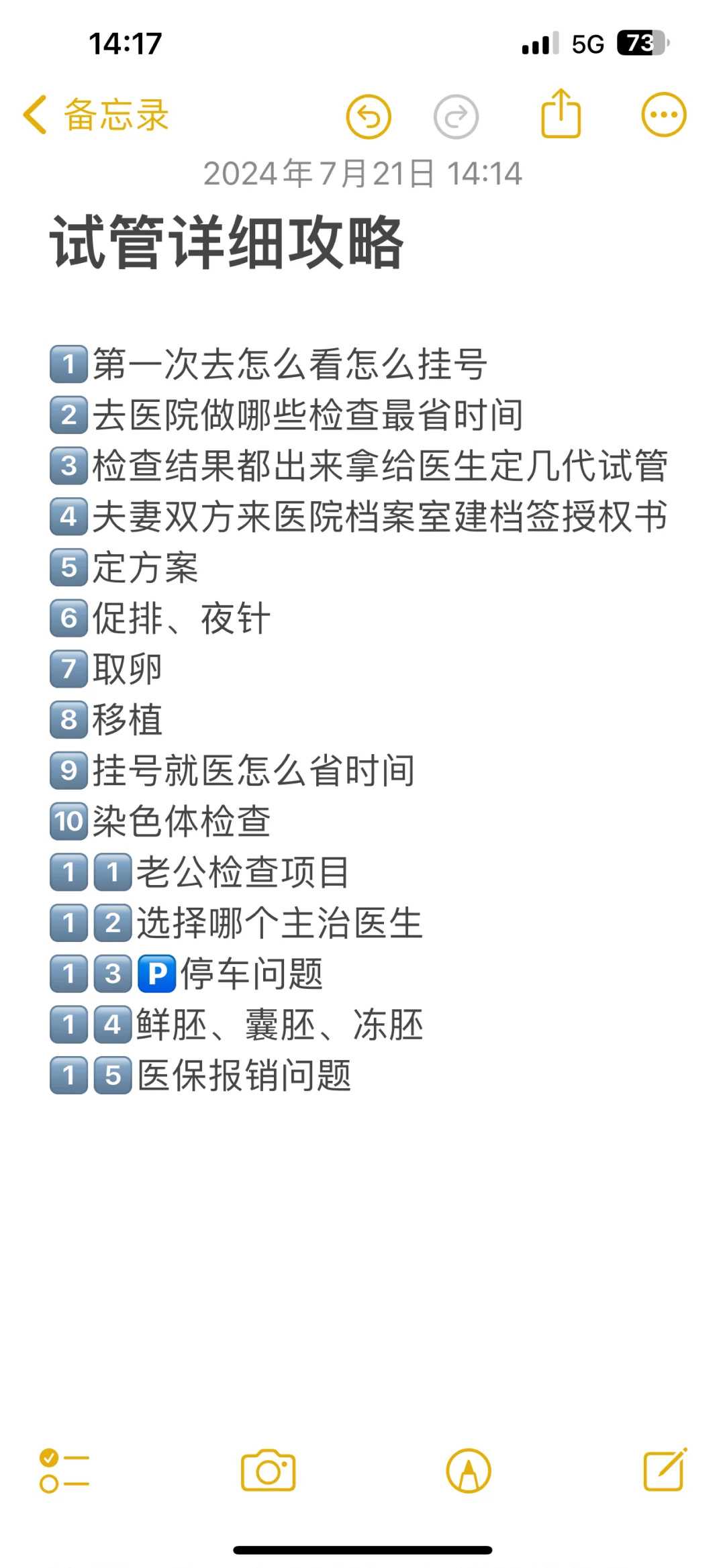Select the list item 移植
The image size is (725, 1568).
coord(107,720)
